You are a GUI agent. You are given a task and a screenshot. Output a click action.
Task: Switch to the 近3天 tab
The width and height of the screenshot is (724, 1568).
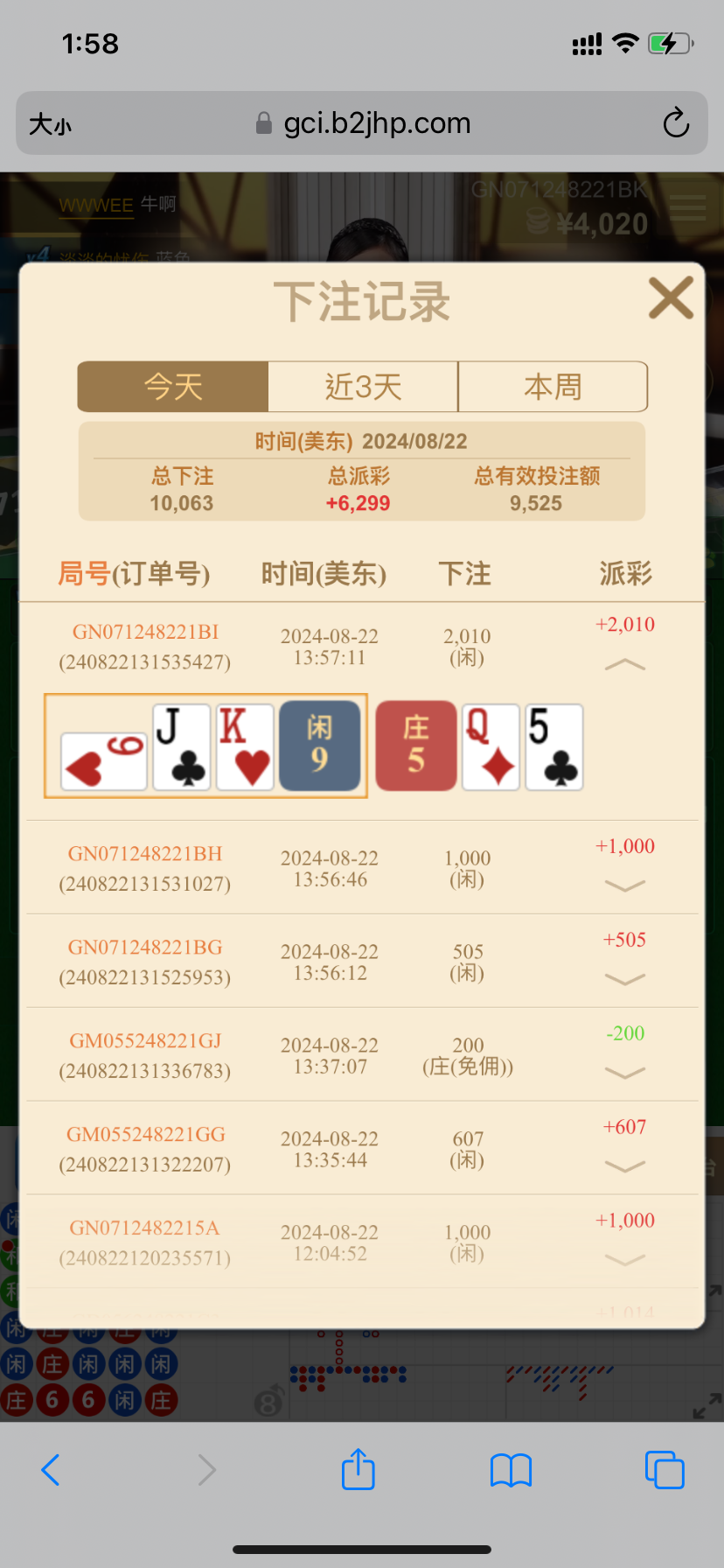[363, 386]
